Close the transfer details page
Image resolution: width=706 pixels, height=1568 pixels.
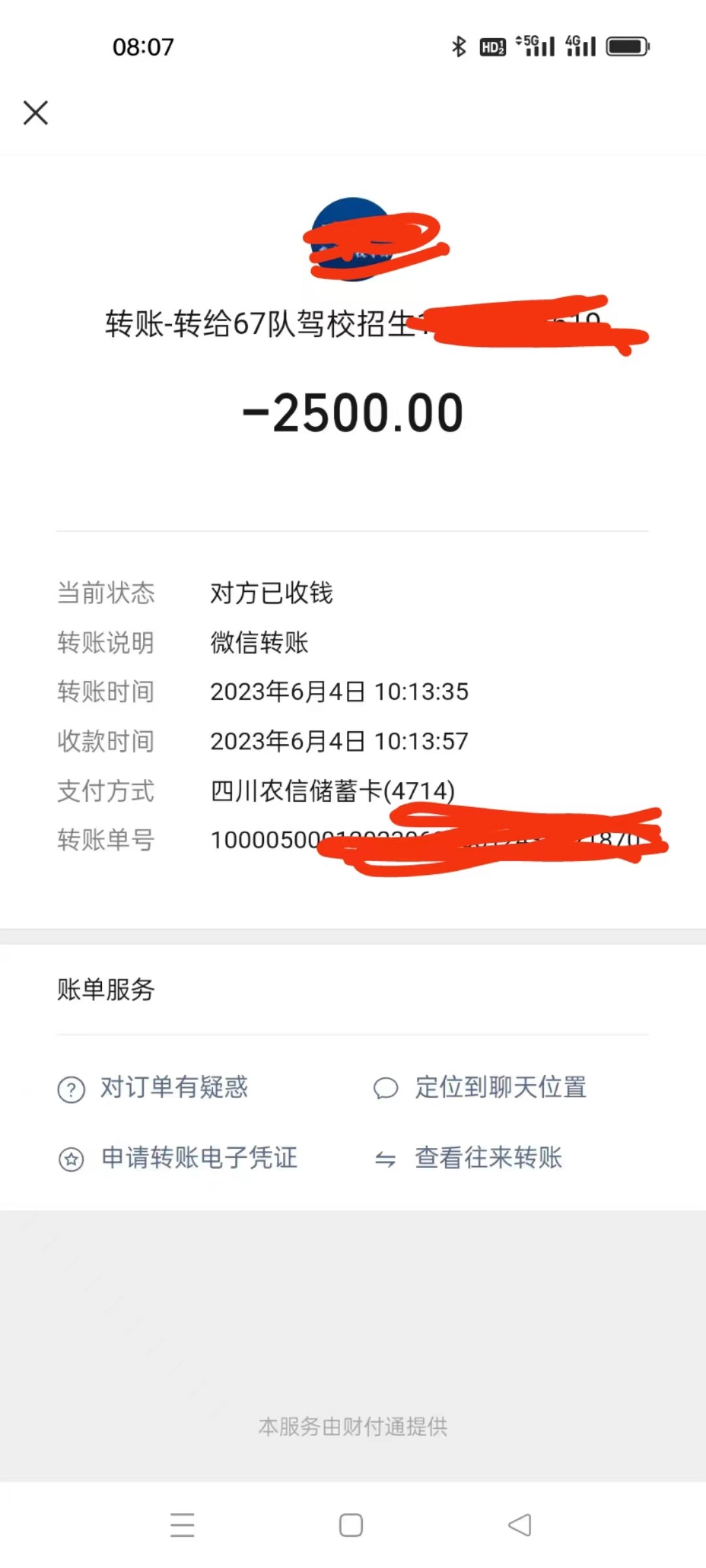point(36,112)
